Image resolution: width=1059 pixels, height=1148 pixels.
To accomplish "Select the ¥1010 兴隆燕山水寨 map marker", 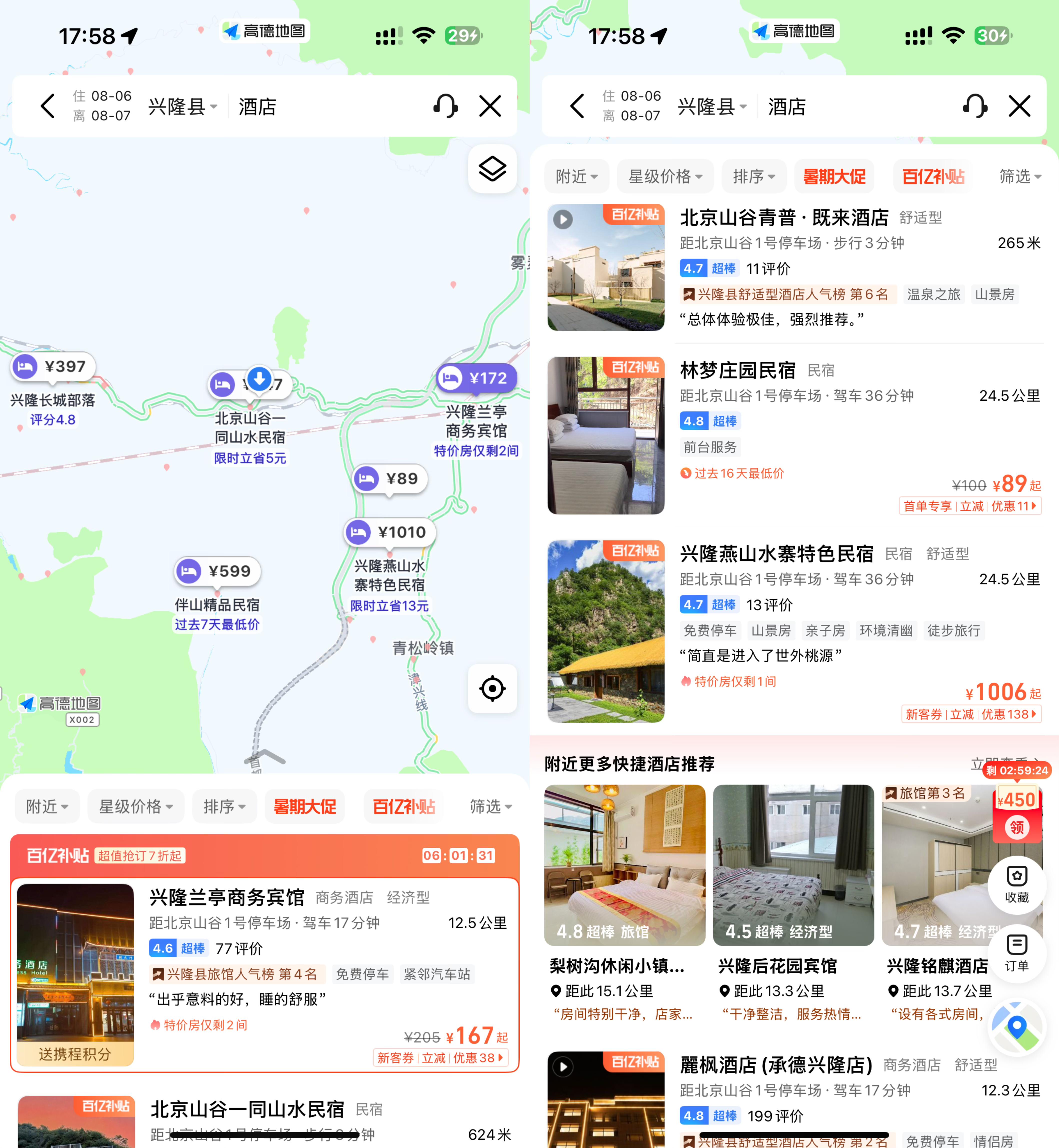I will pyautogui.click(x=390, y=532).
